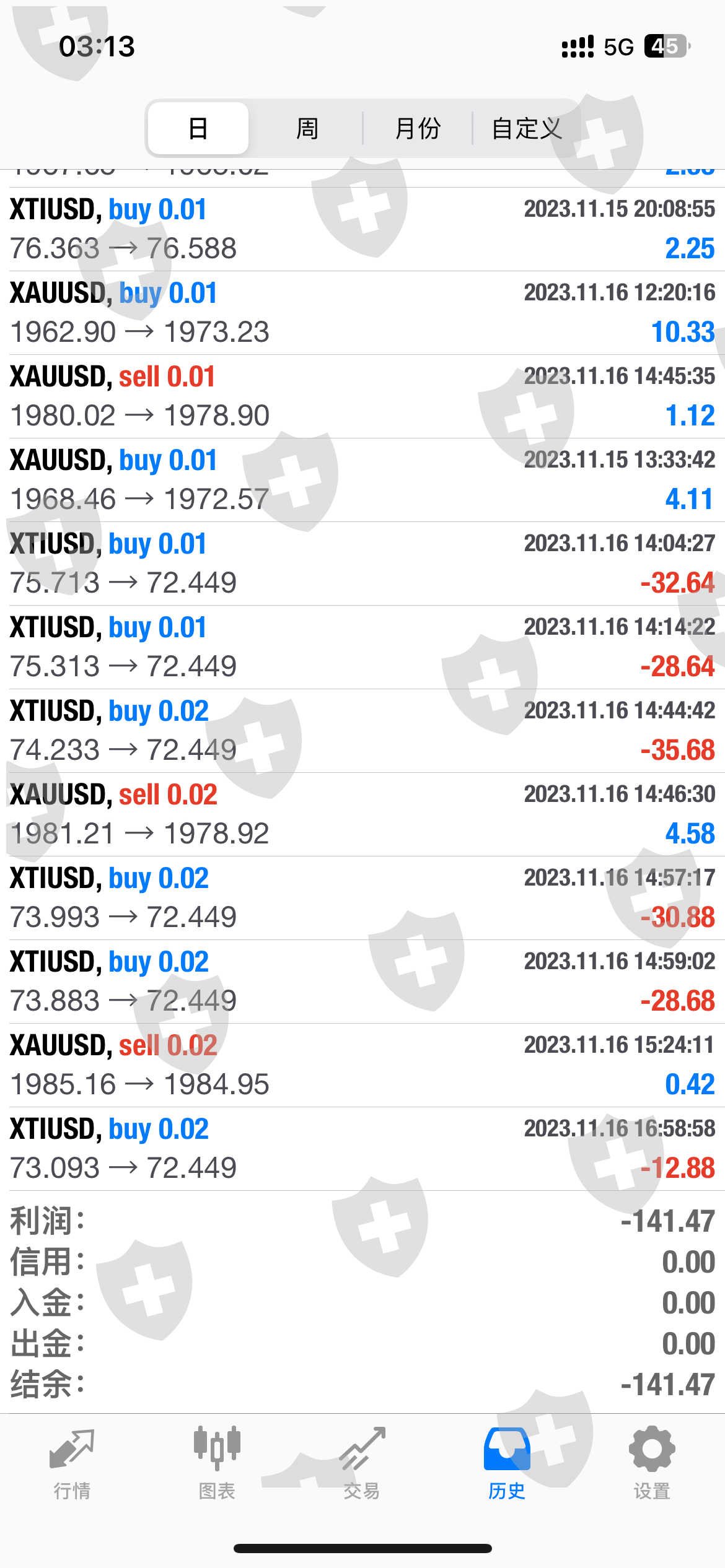The height and width of the screenshot is (1568, 725).
Task: Choose the 自定义 custom period
Action: pos(527,128)
